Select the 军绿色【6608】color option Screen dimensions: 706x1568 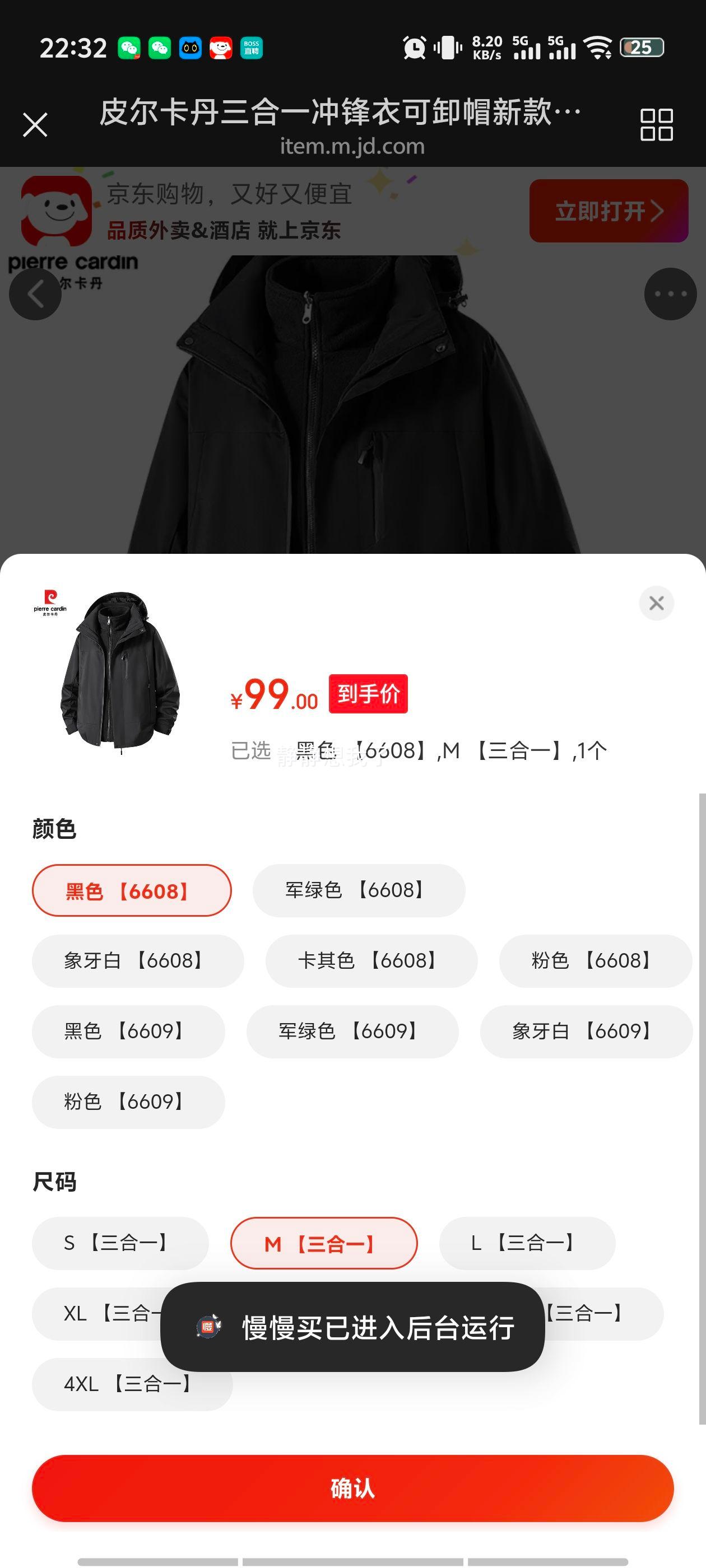(358, 890)
